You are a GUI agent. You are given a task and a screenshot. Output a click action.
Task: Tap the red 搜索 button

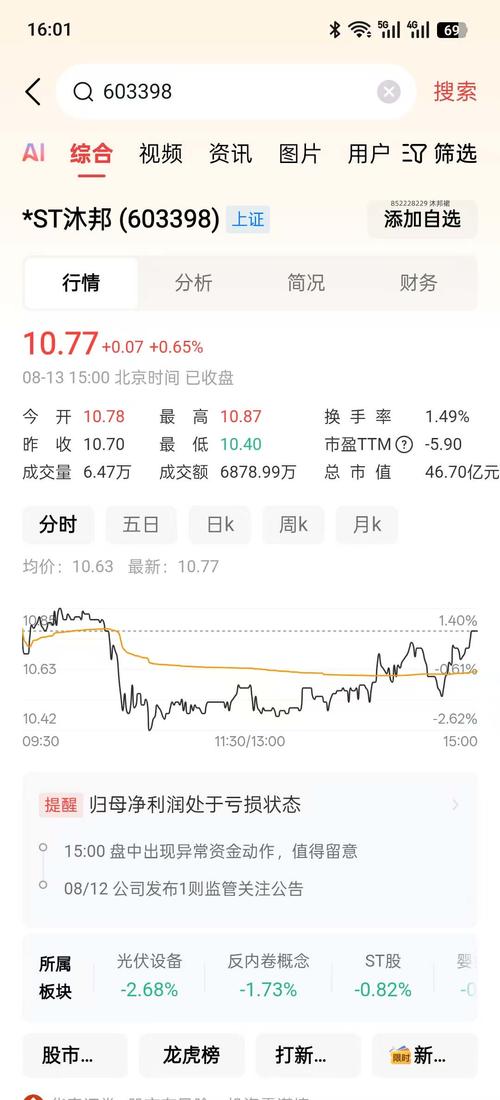tap(454, 92)
